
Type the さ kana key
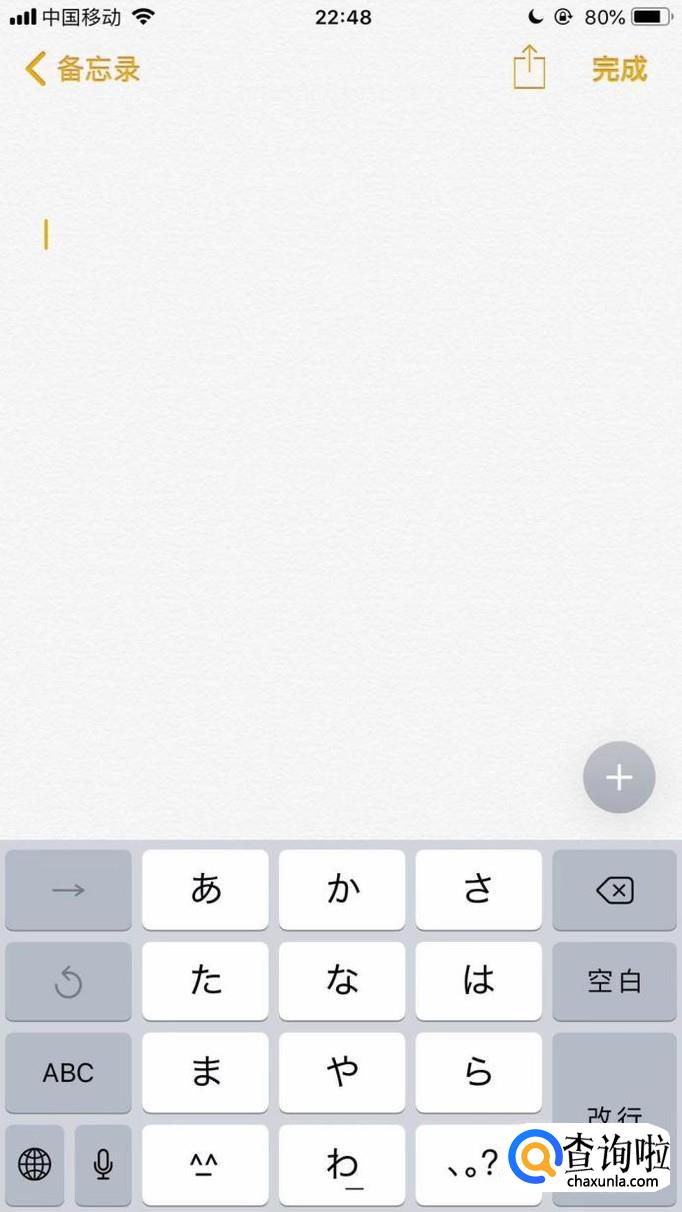click(x=478, y=889)
